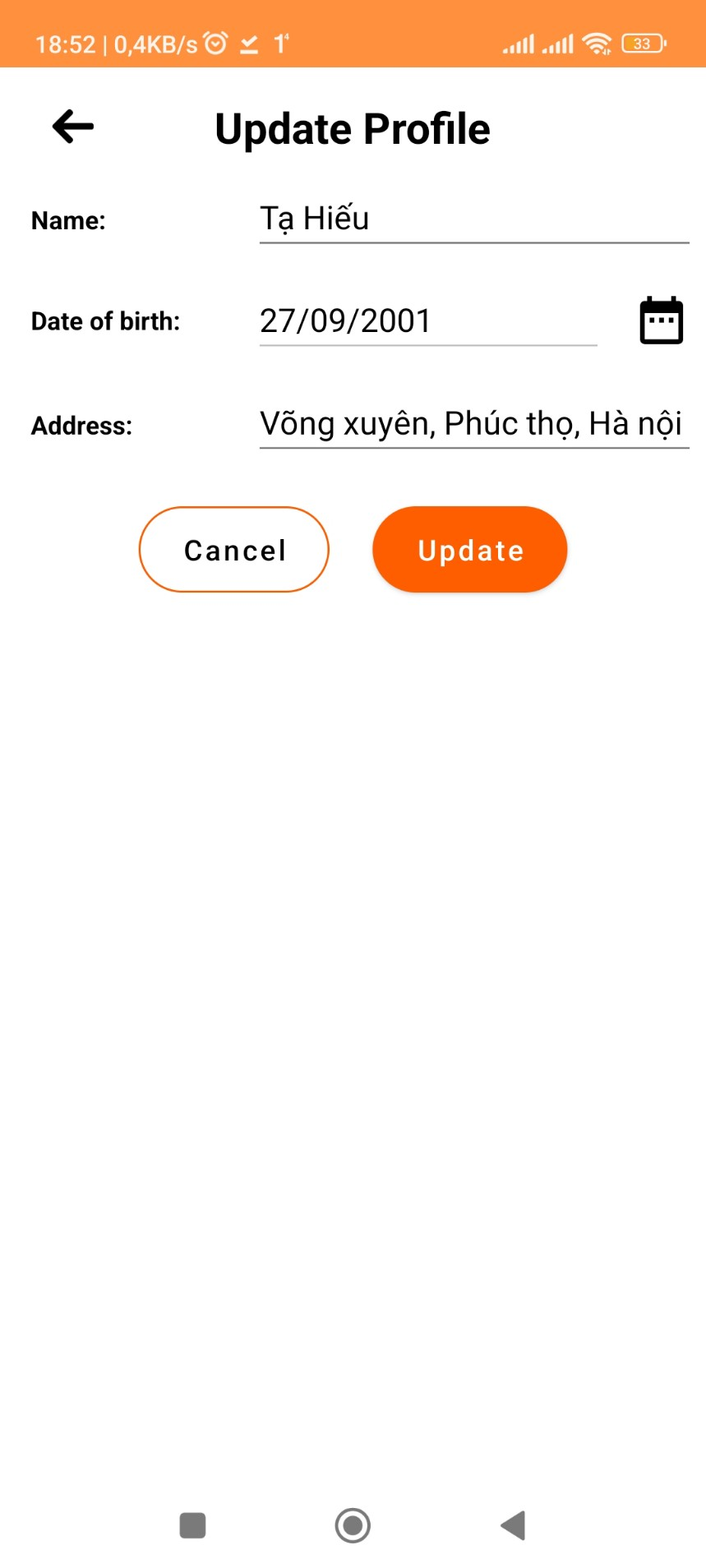Tap the battery indicator showing 33
706x1568 pixels.
coord(643,44)
